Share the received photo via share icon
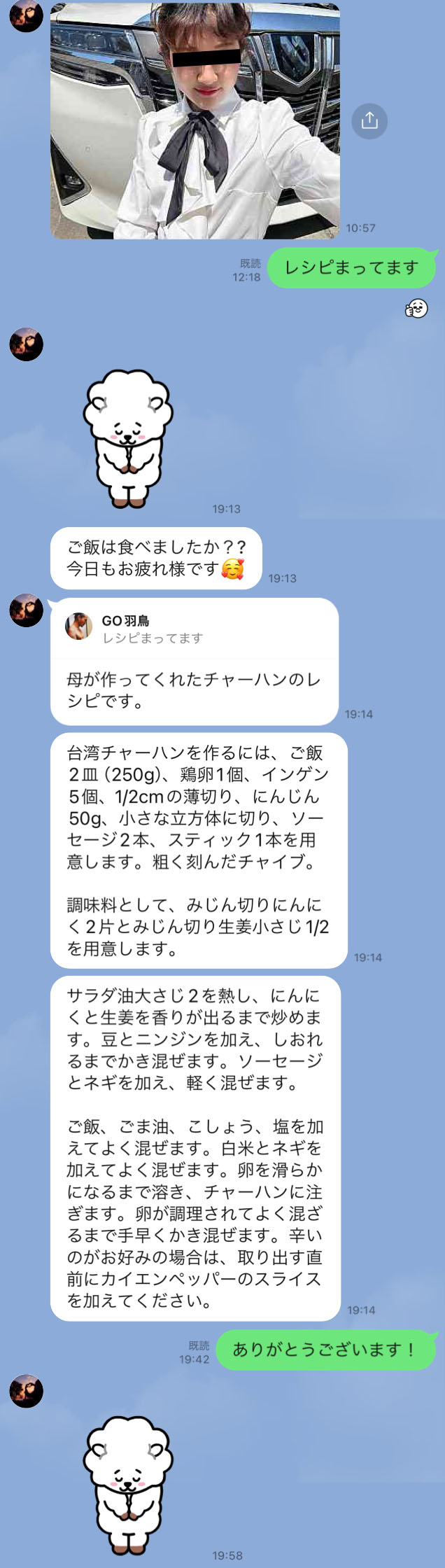Screen dimensions: 445x1568 click(x=369, y=120)
